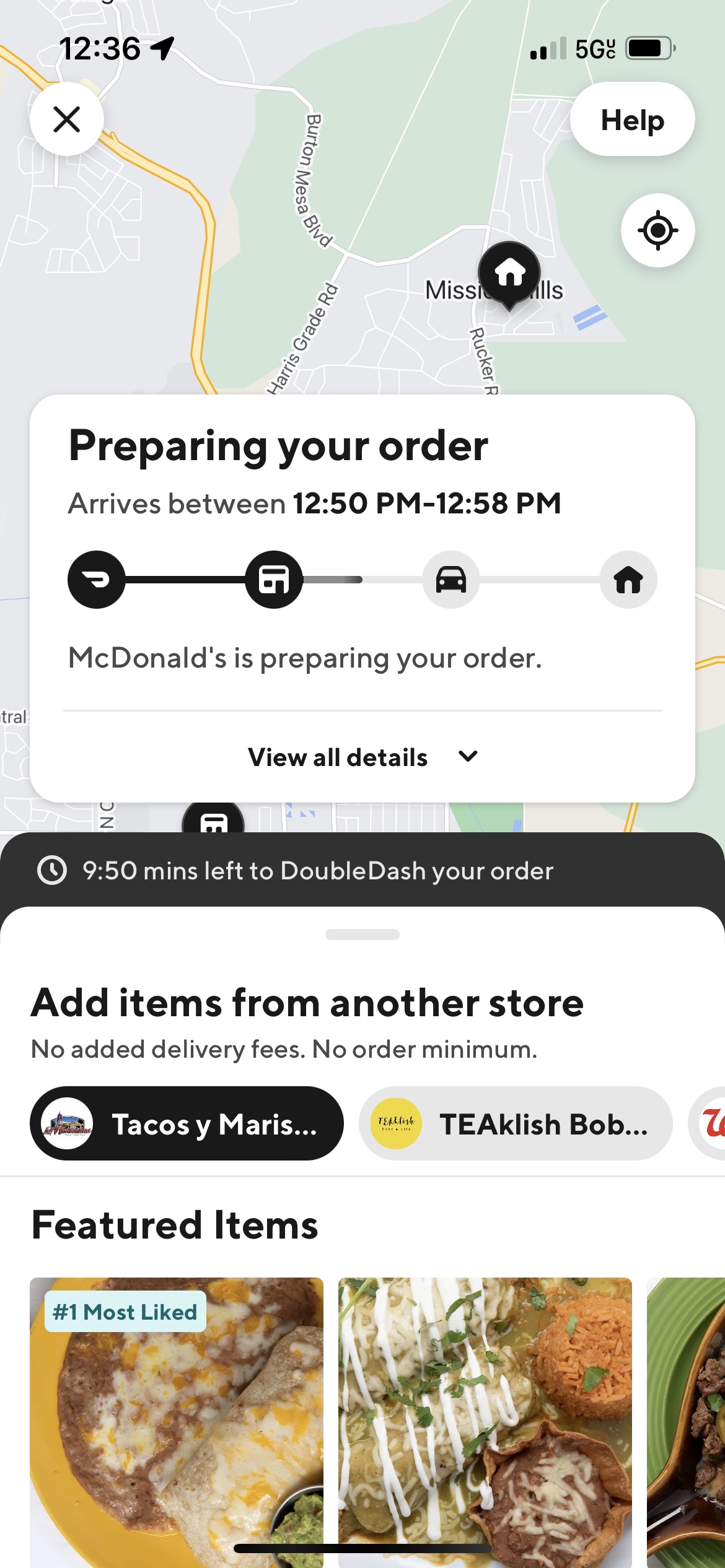
Task: Switch to the TEAklish Bob... store chip
Action: coord(516,1123)
